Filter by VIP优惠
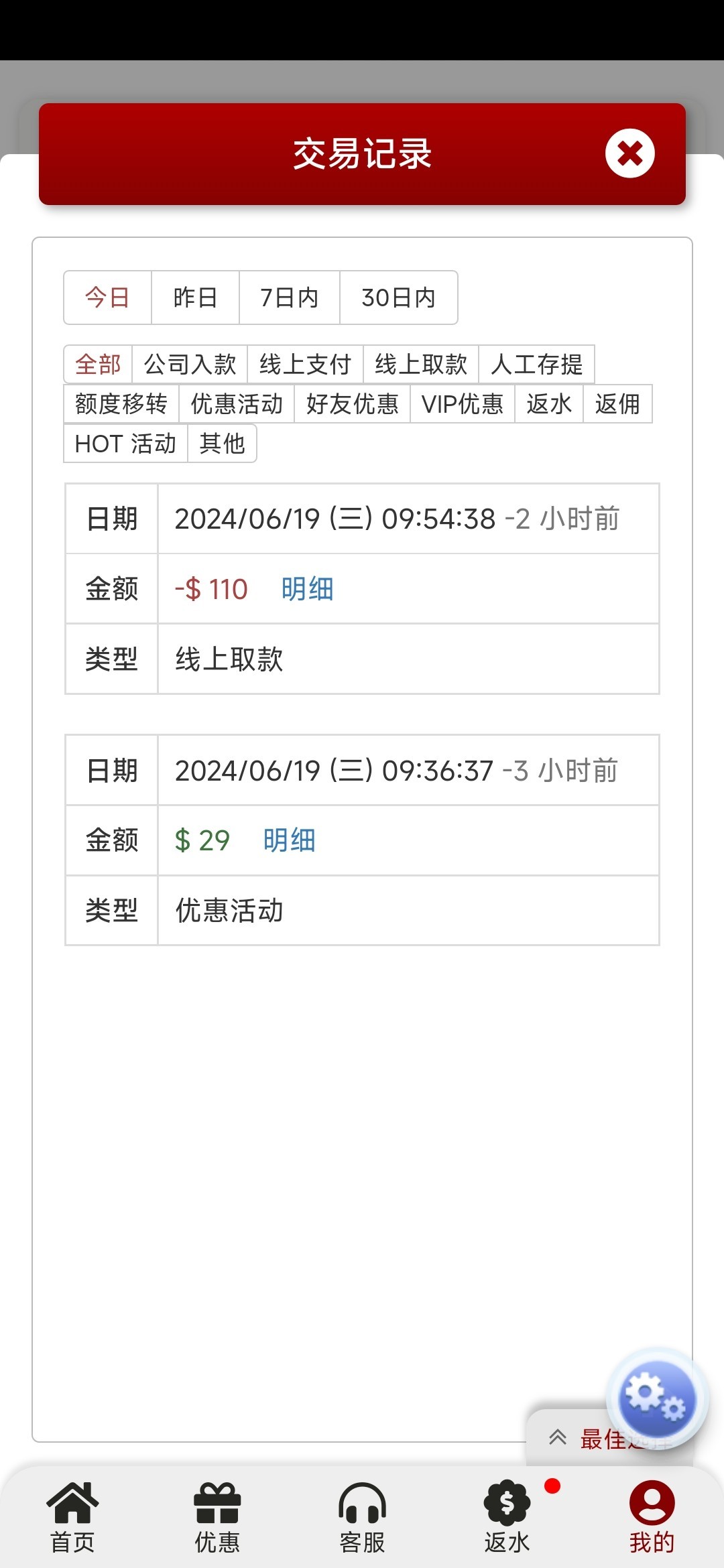Screen dimensions: 724x1568 coord(463,404)
